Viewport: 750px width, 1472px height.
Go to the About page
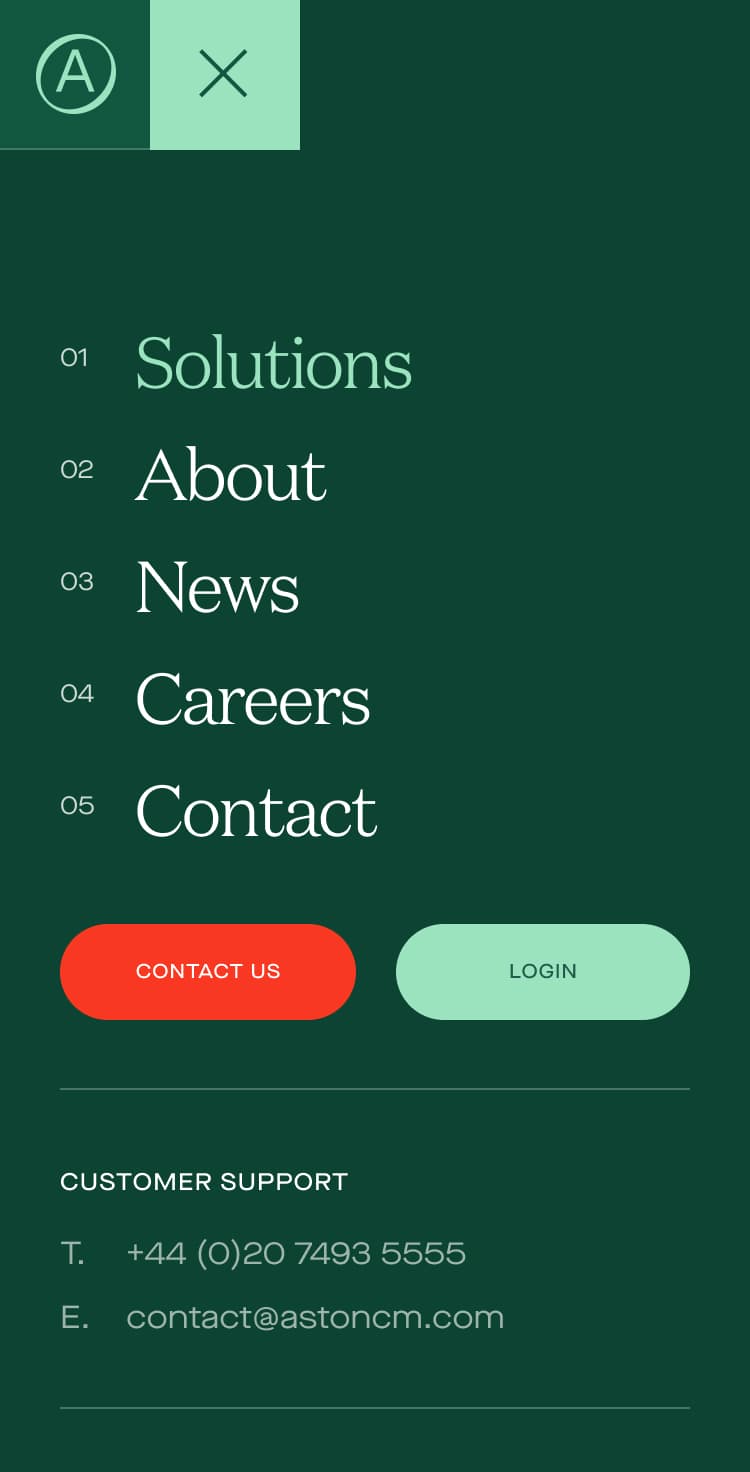click(231, 475)
